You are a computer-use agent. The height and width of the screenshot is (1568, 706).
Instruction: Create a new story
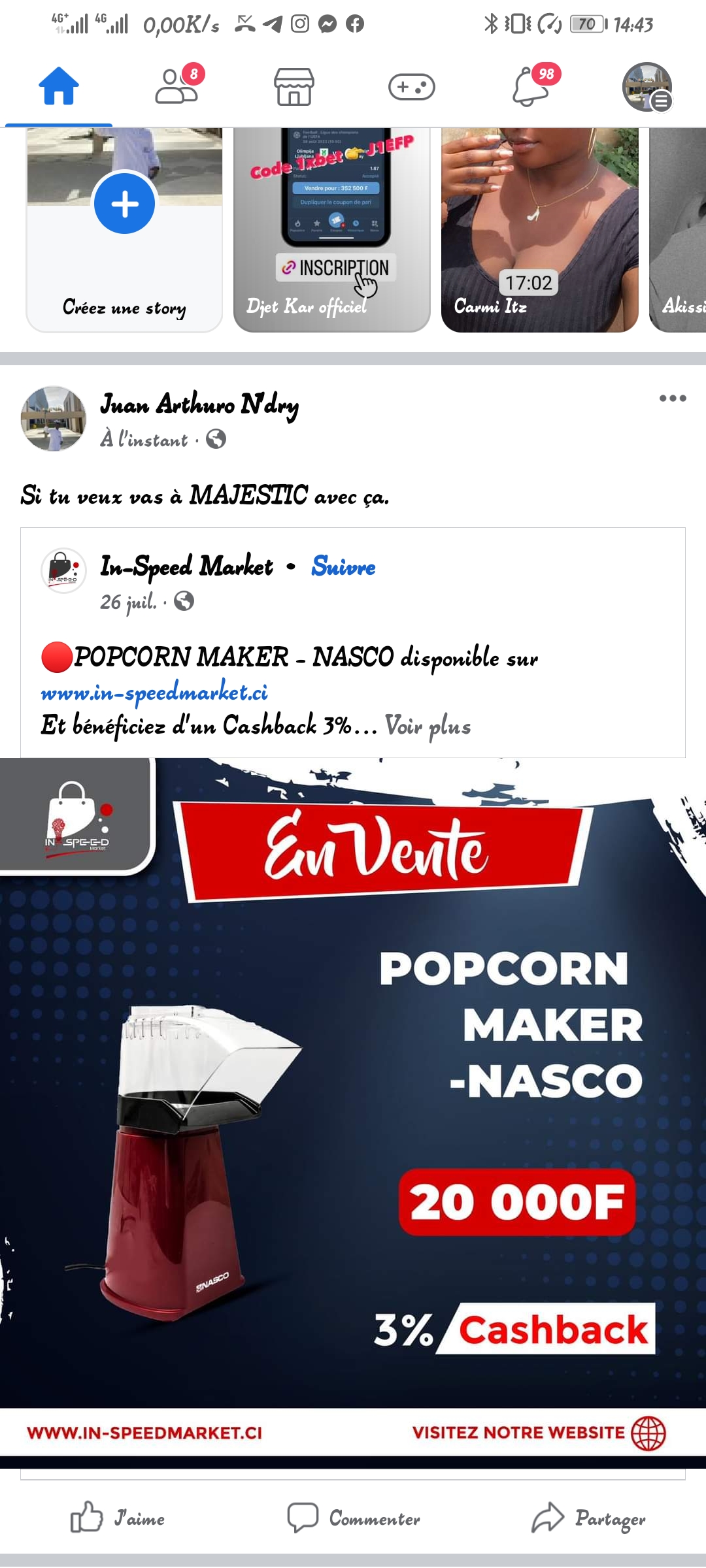click(124, 229)
